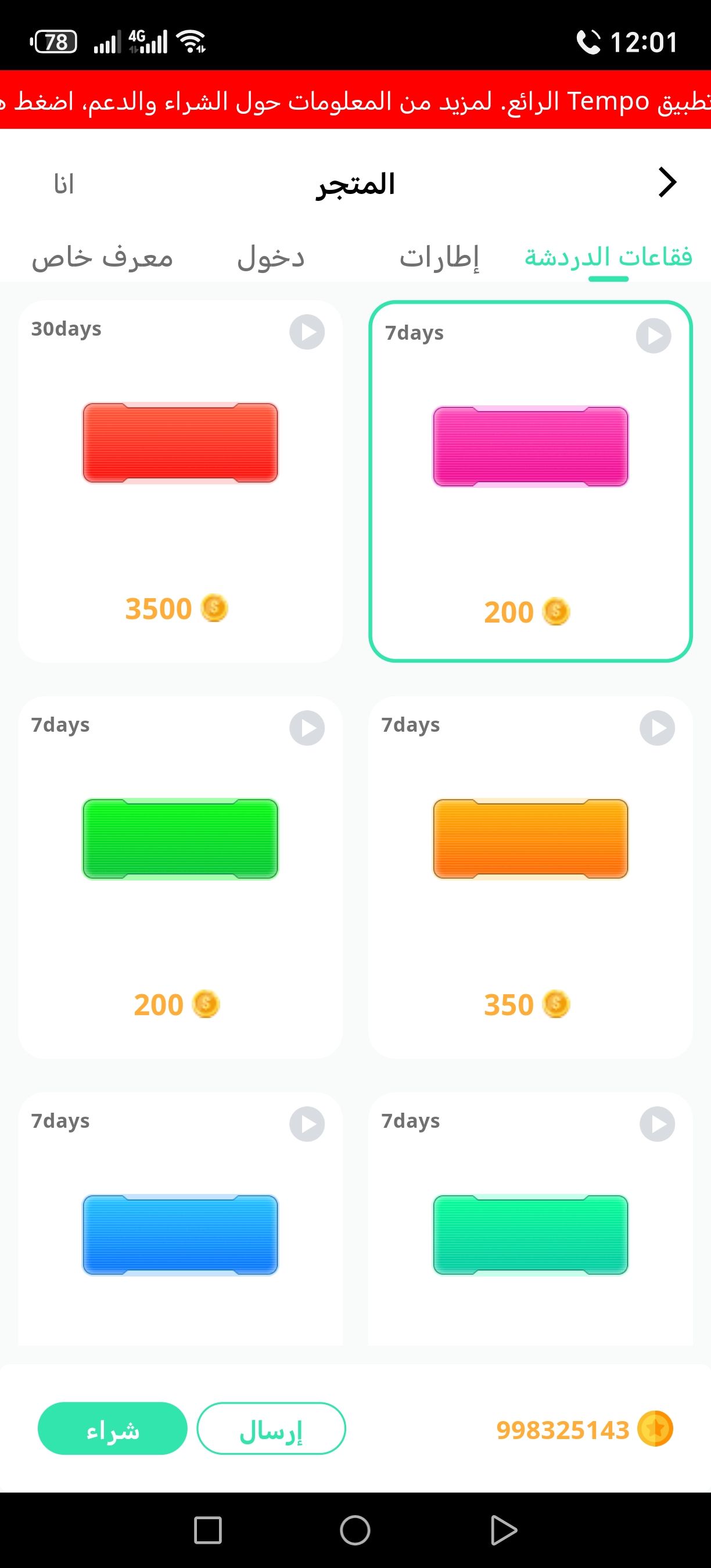Image resolution: width=711 pixels, height=1568 pixels.
Task: Pick the blue 7days chat bubble
Action: pyautogui.click(x=180, y=1235)
